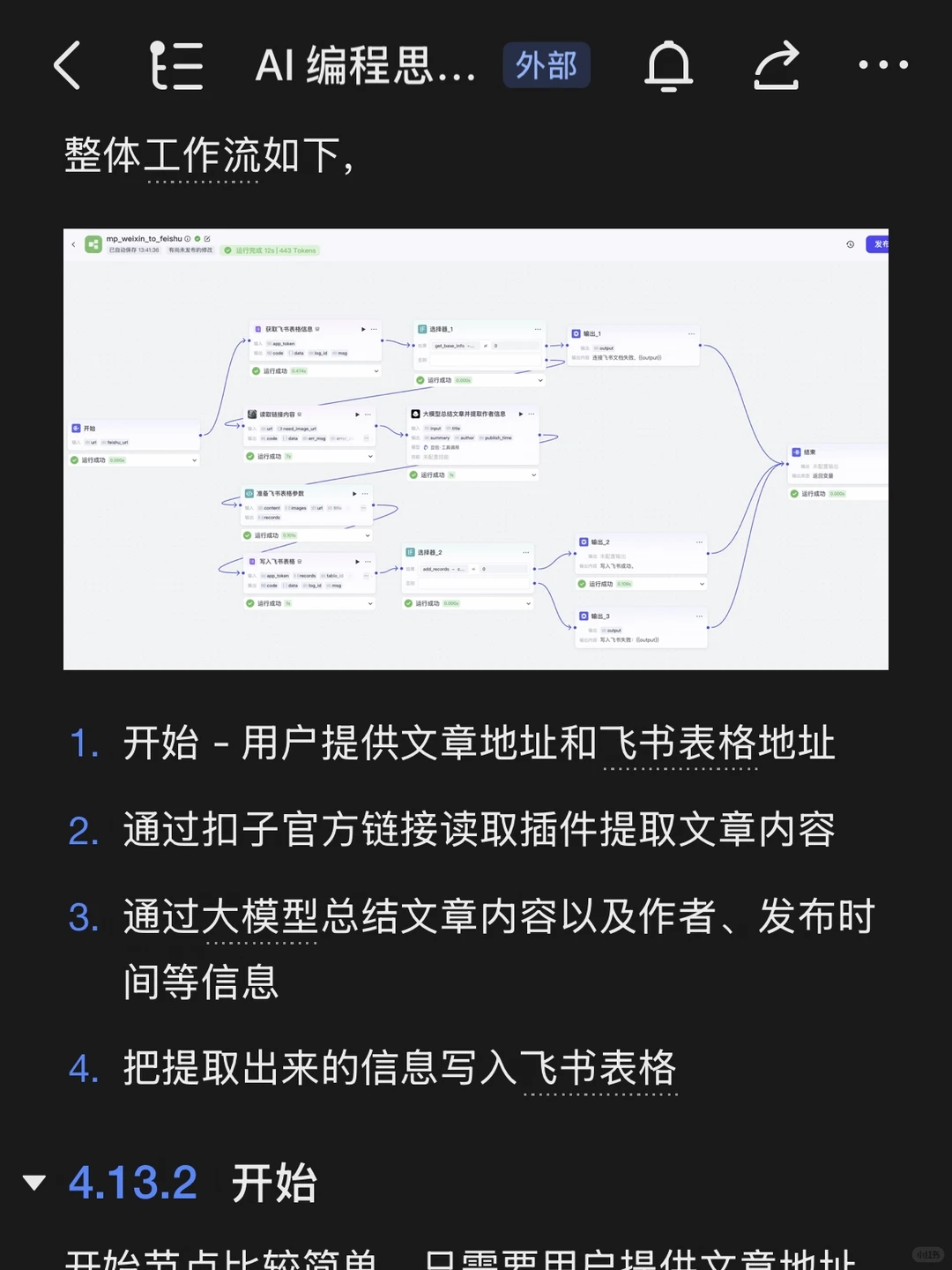Open the notifications bell
The width and height of the screenshot is (952, 1270).
click(669, 65)
